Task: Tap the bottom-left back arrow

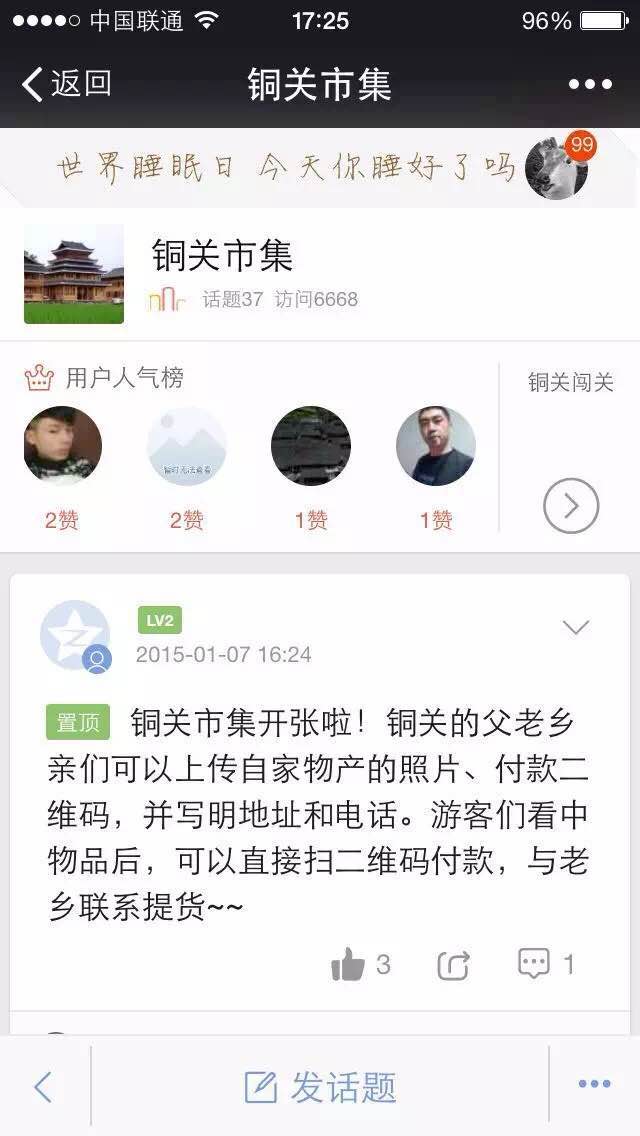Action: (x=43, y=1086)
